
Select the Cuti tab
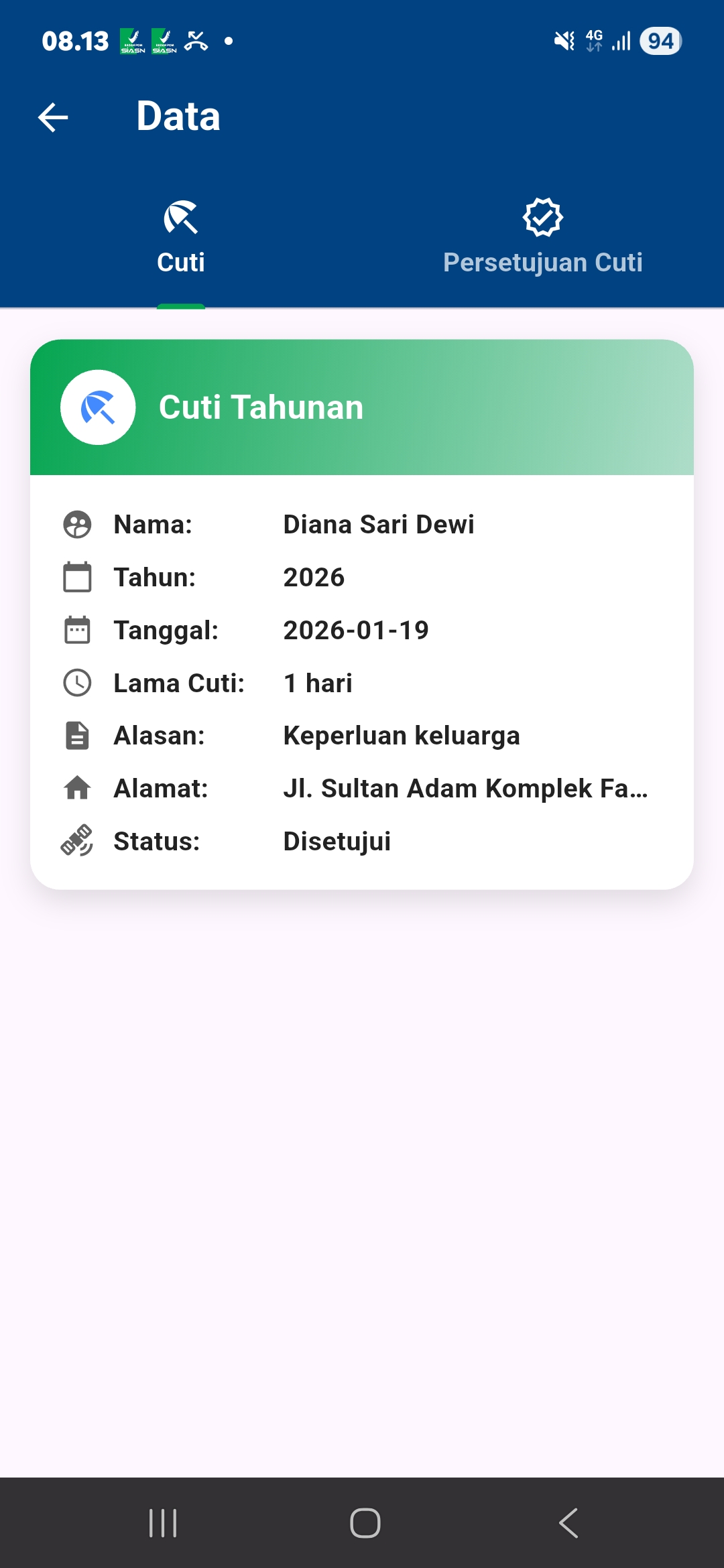click(181, 238)
